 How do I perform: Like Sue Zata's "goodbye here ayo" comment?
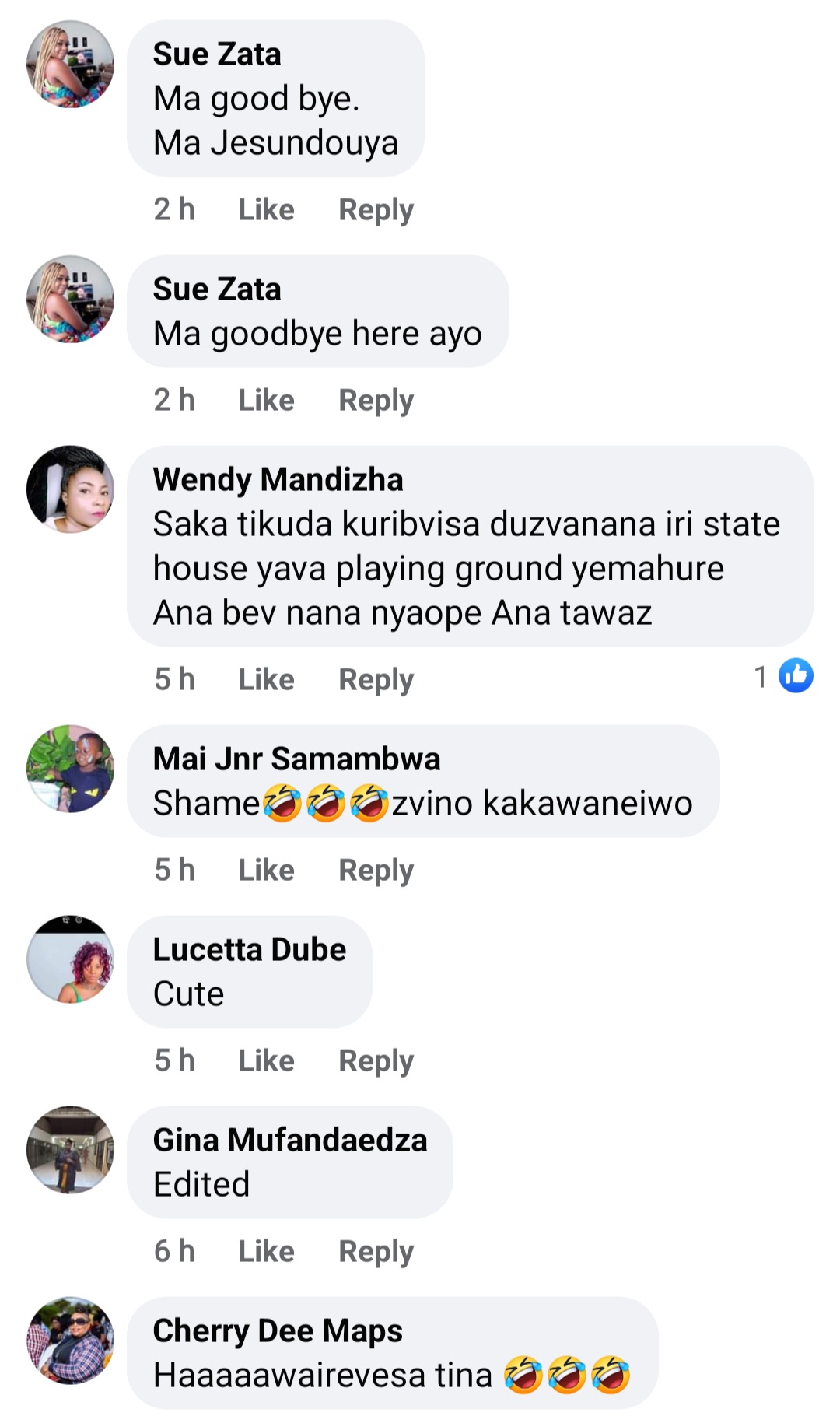click(x=266, y=400)
